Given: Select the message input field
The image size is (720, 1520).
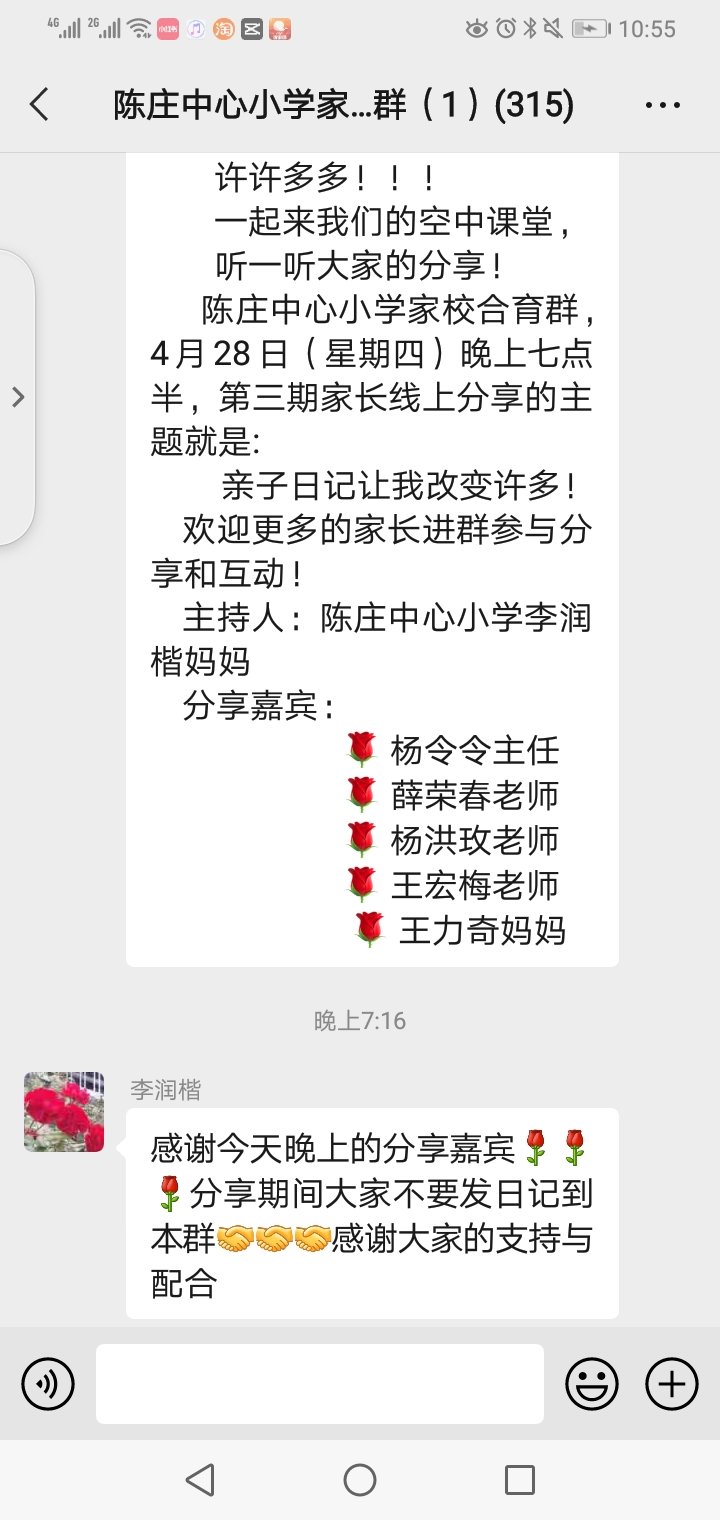Looking at the screenshot, I should [320, 1383].
